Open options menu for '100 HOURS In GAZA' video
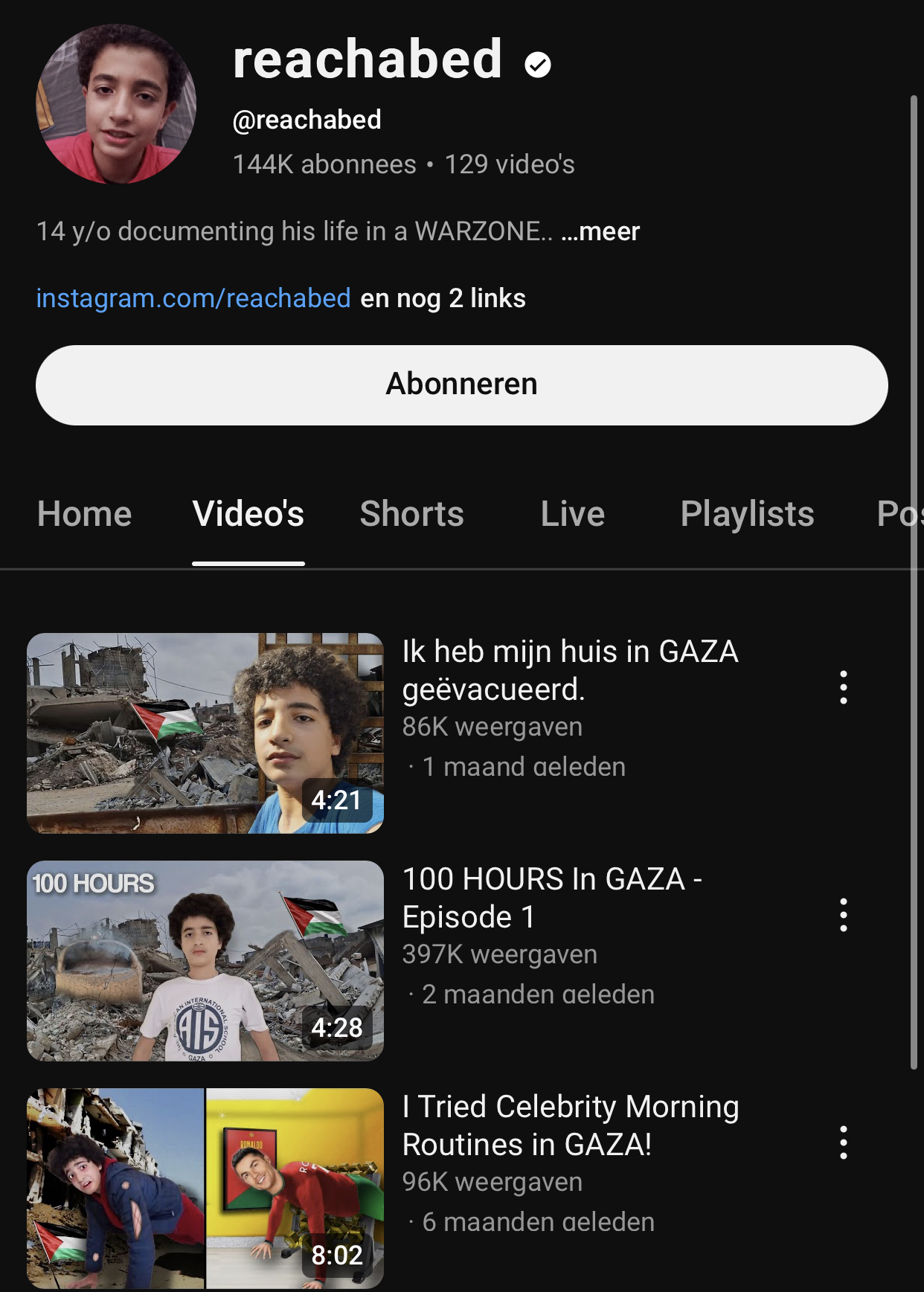 (x=843, y=915)
